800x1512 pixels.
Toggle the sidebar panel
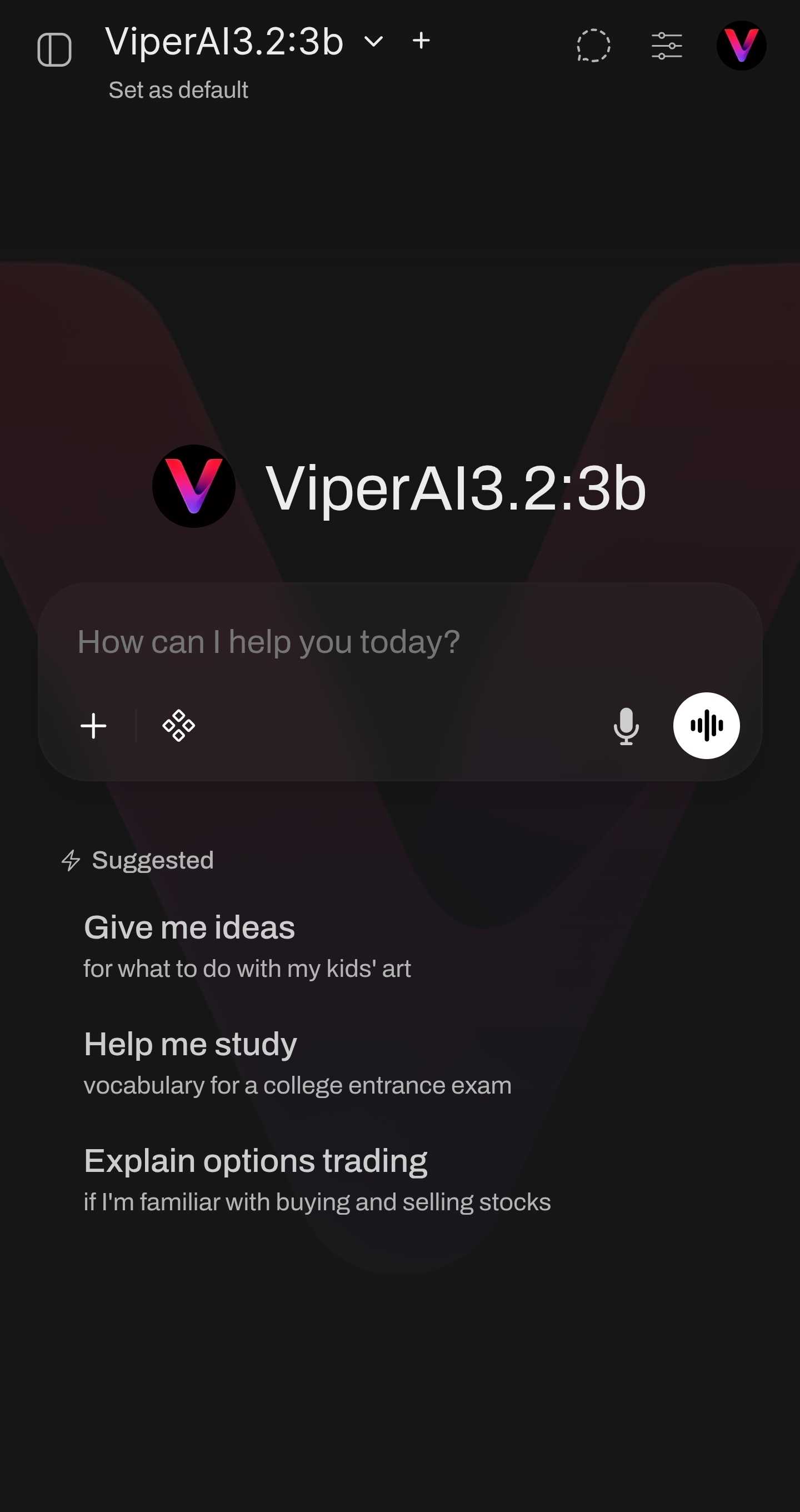pyautogui.click(x=54, y=49)
